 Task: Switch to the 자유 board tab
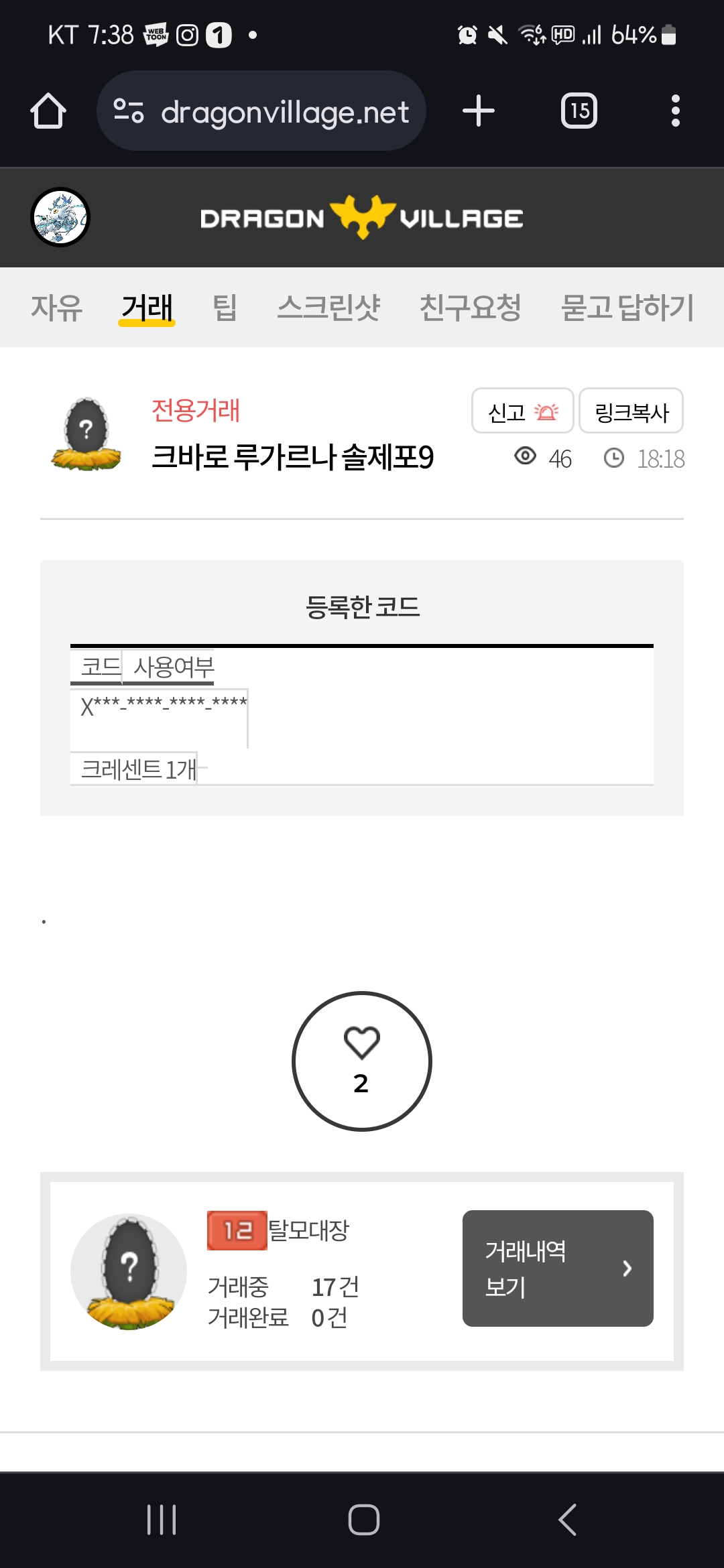(56, 308)
